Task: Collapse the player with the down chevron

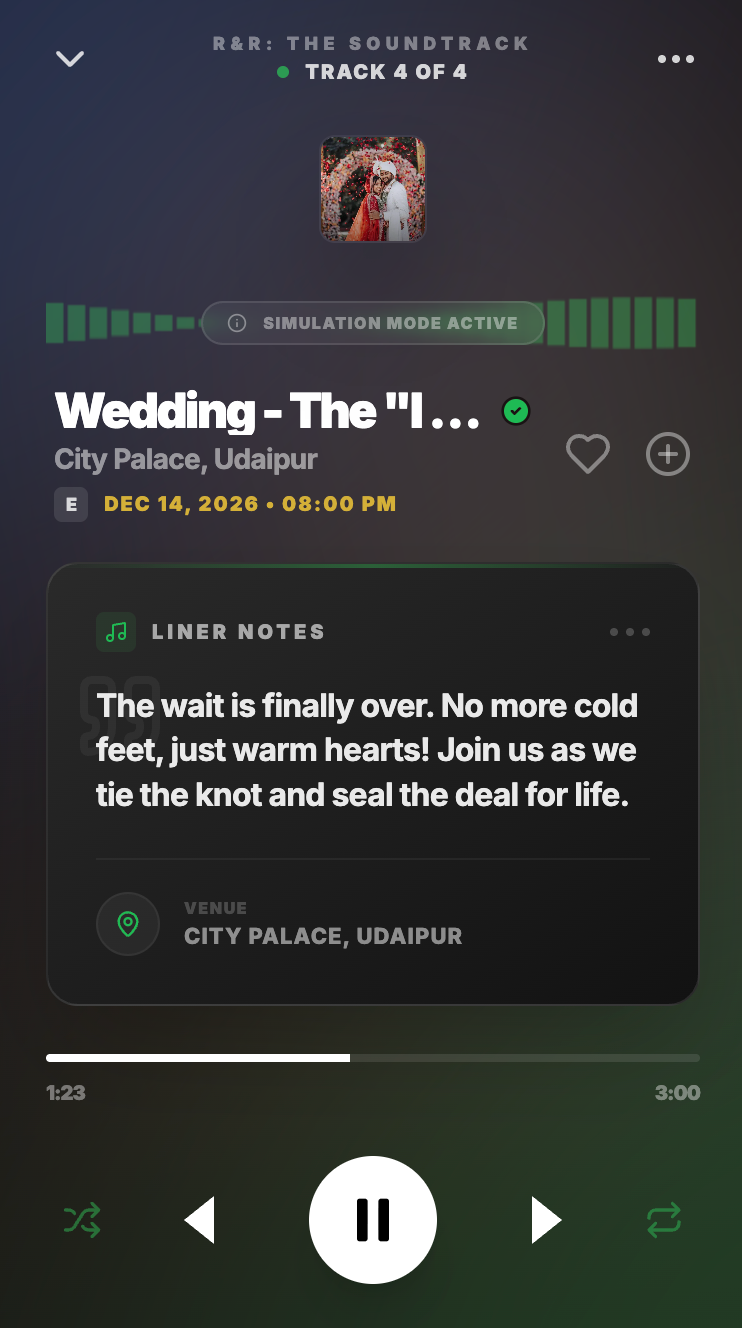Action: [70, 59]
